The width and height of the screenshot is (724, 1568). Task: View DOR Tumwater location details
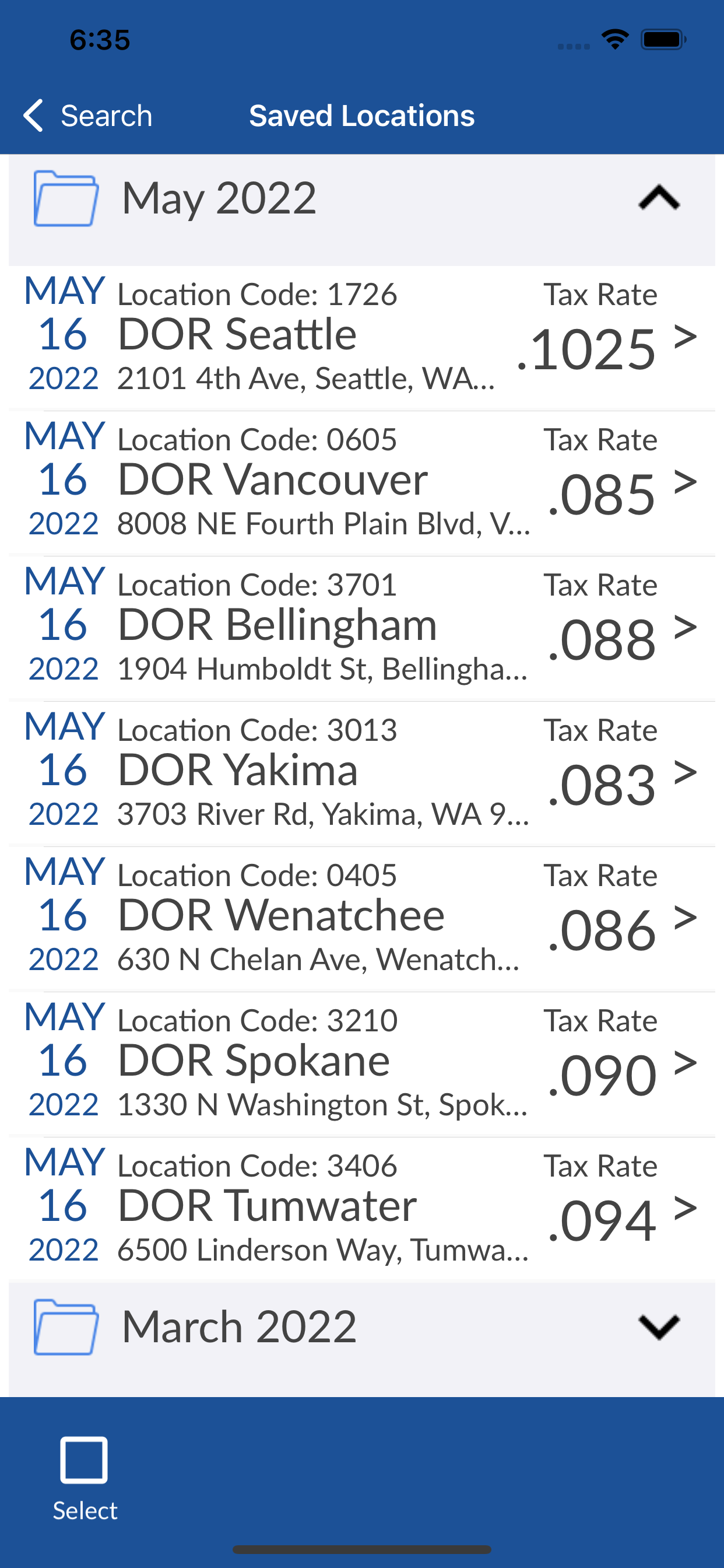coord(362,1209)
